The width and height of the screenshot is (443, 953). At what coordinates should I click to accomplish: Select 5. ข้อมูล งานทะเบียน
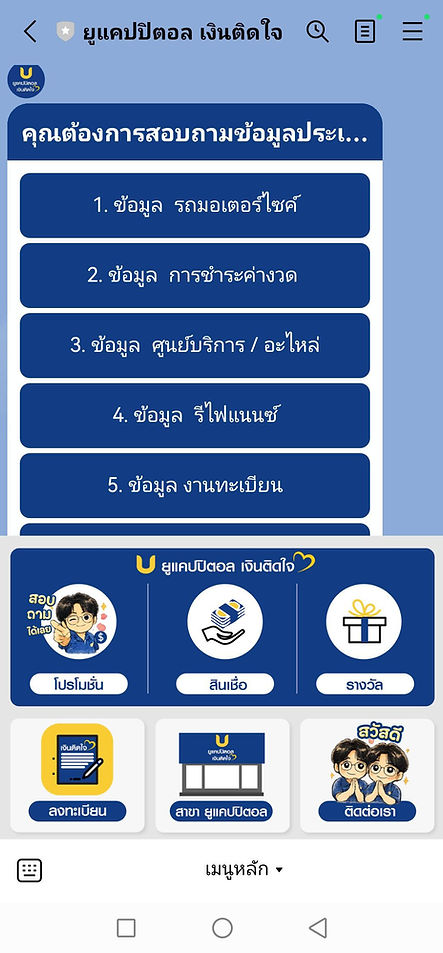coord(195,485)
